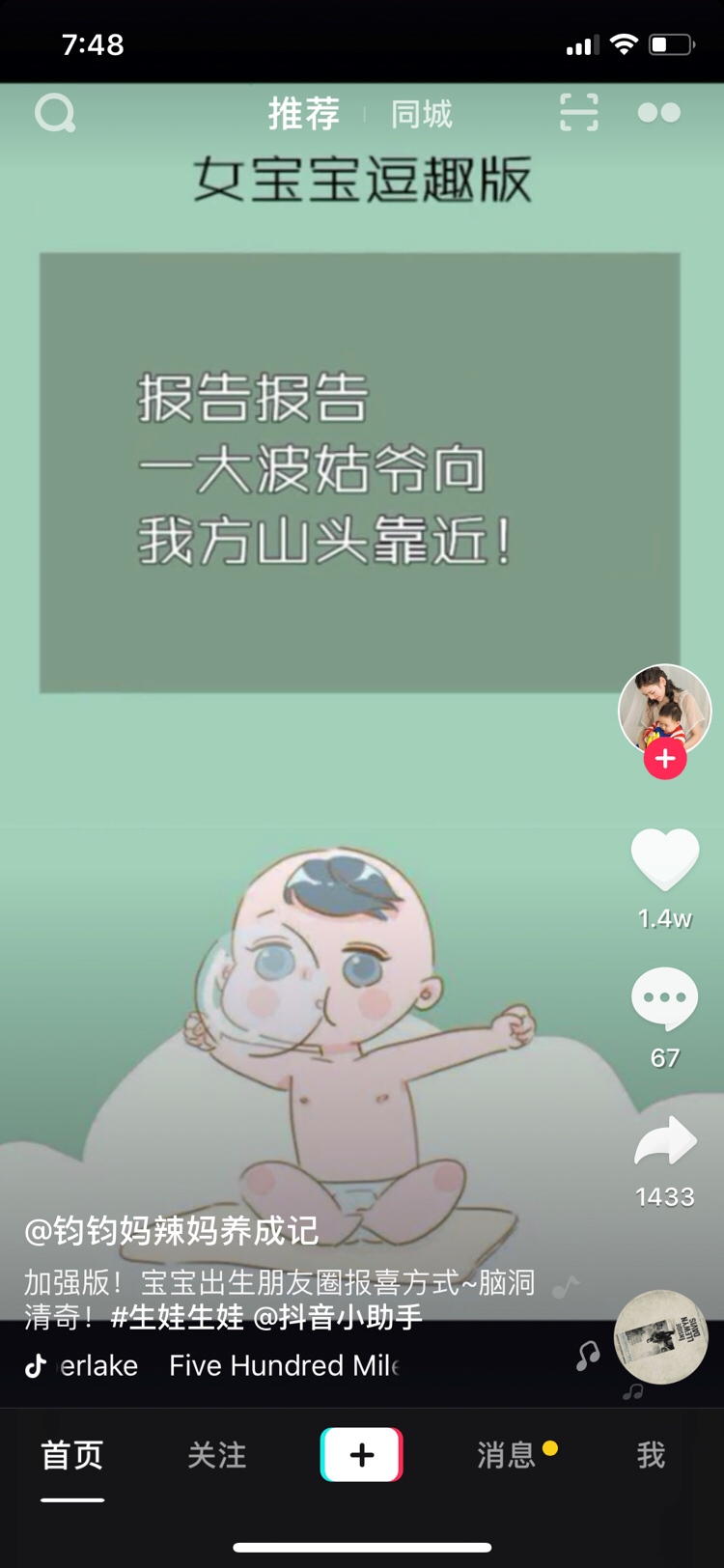Go to the 关注 tab
Image resolution: width=724 pixels, height=1568 pixels.
(x=216, y=1455)
